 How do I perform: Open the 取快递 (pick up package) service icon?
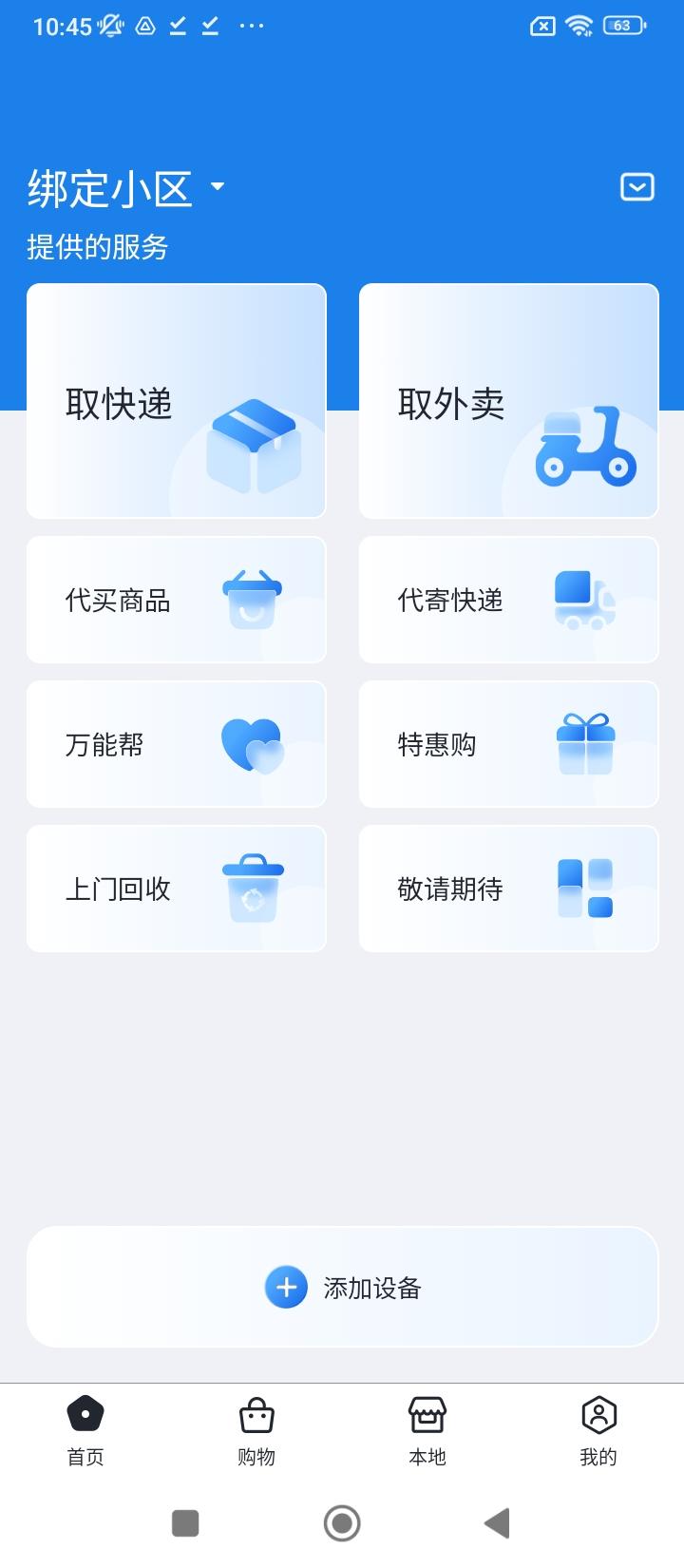pos(252,447)
